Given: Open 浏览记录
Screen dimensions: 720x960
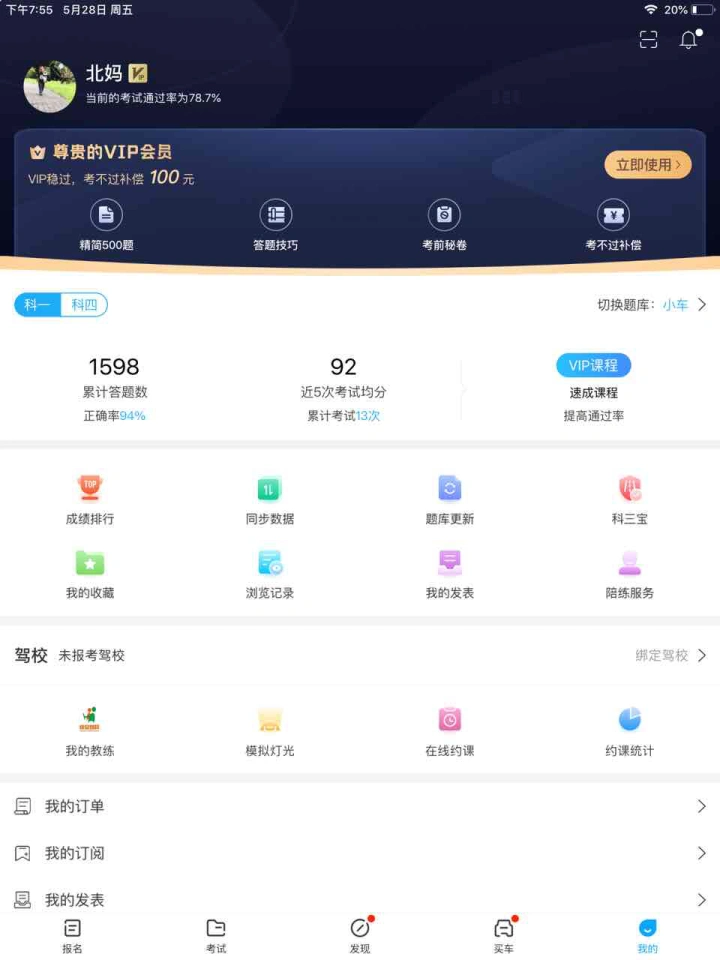Looking at the screenshot, I should pyautogui.click(x=270, y=573).
